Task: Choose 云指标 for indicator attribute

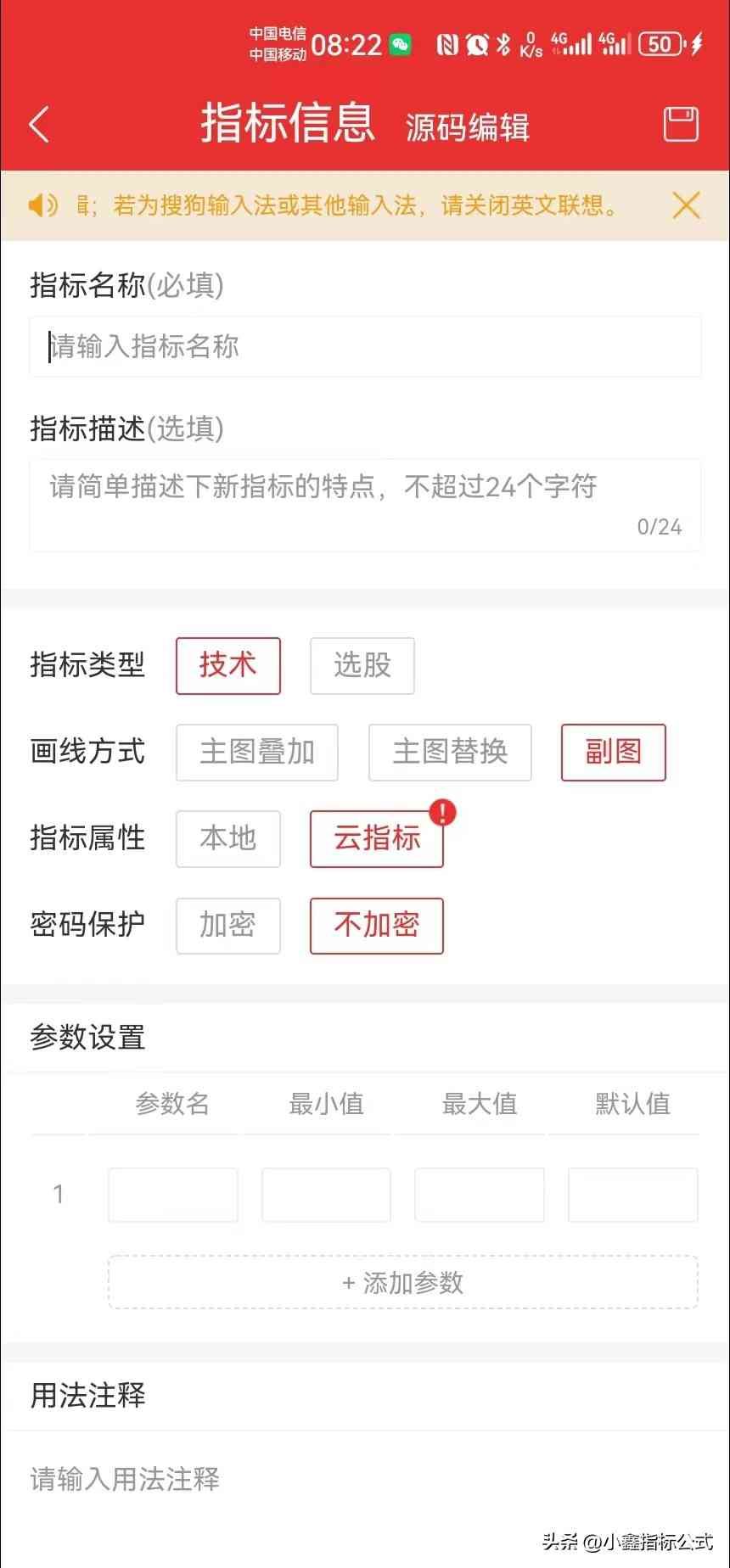Action: click(x=376, y=839)
